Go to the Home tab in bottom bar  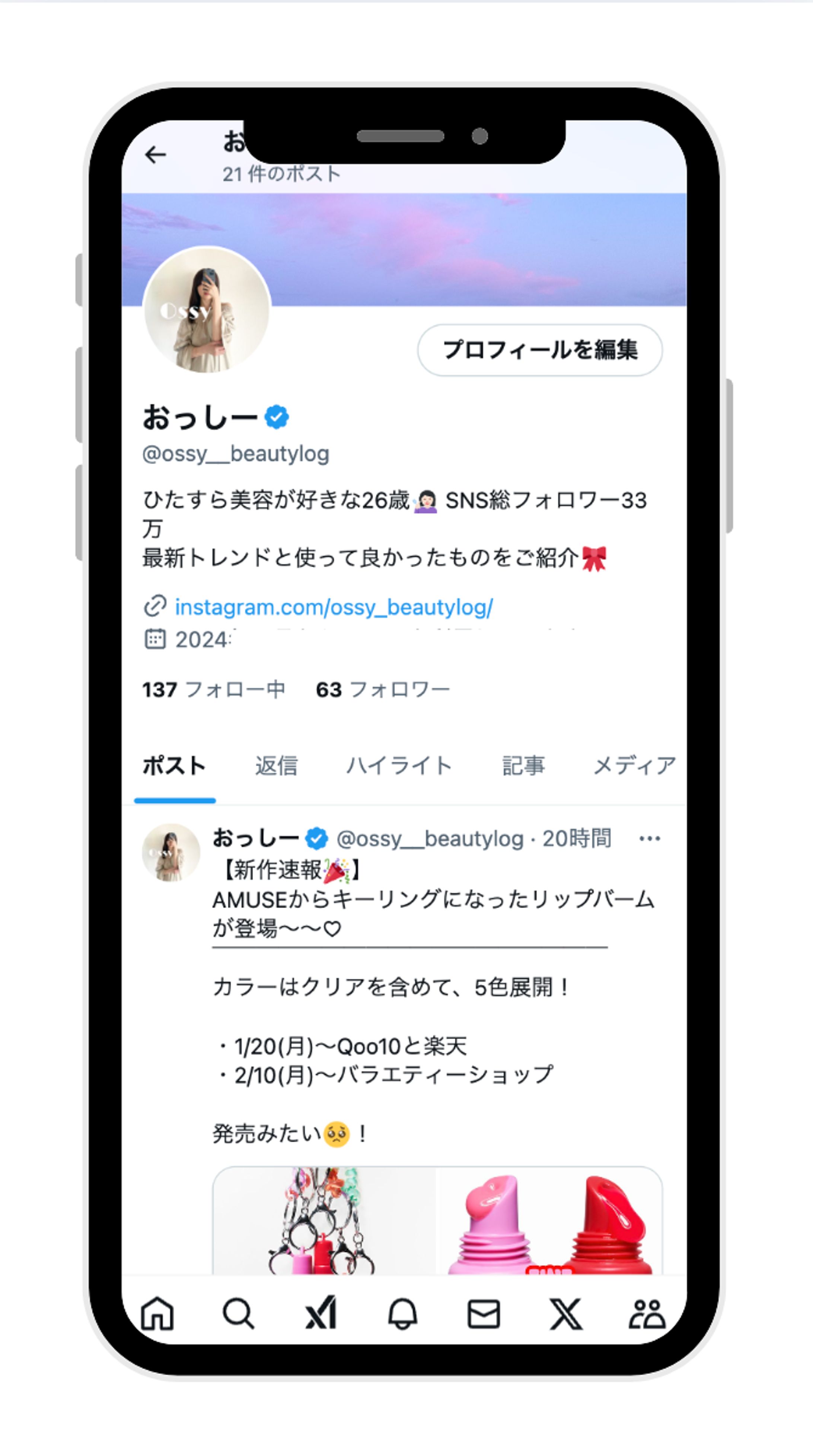point(157,1313)
